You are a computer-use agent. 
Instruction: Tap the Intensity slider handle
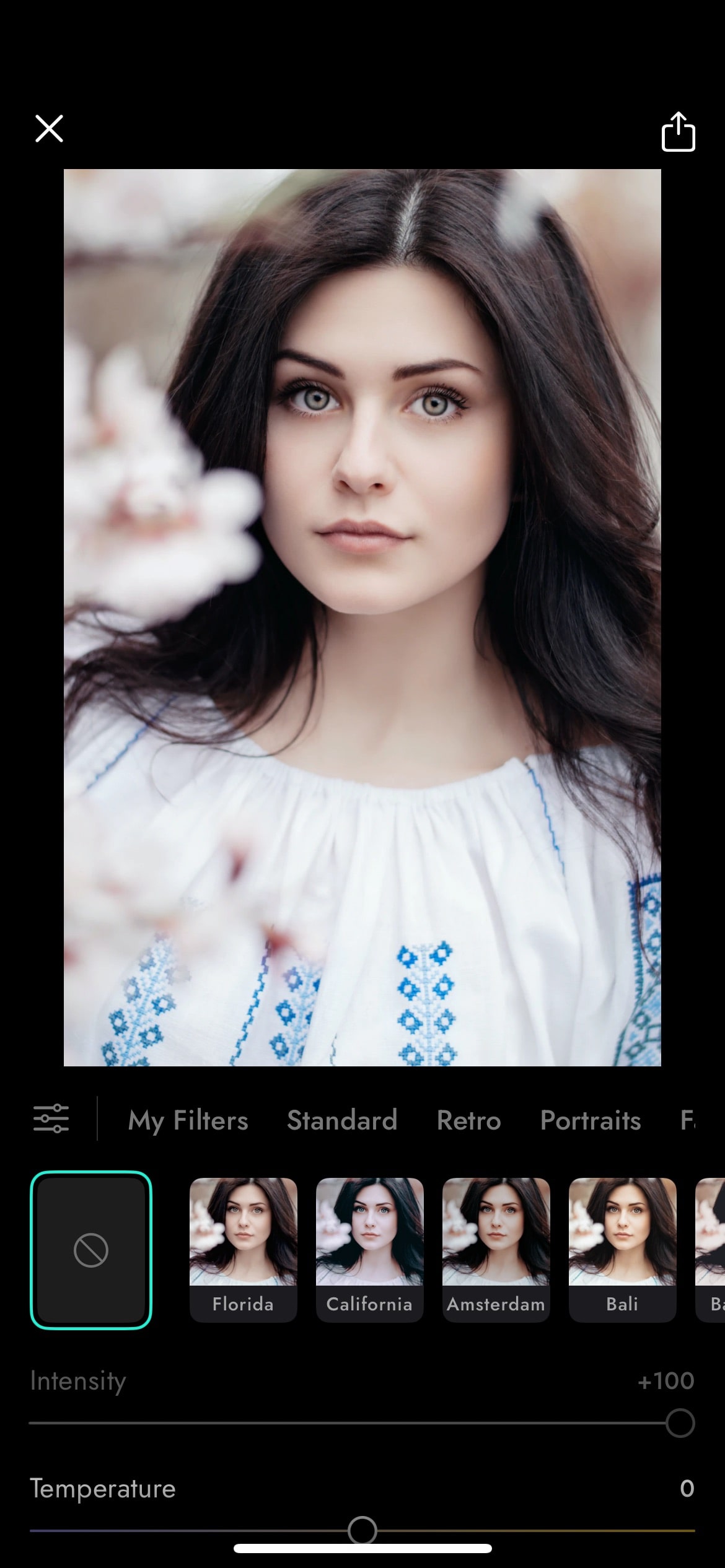[680, 1423]
